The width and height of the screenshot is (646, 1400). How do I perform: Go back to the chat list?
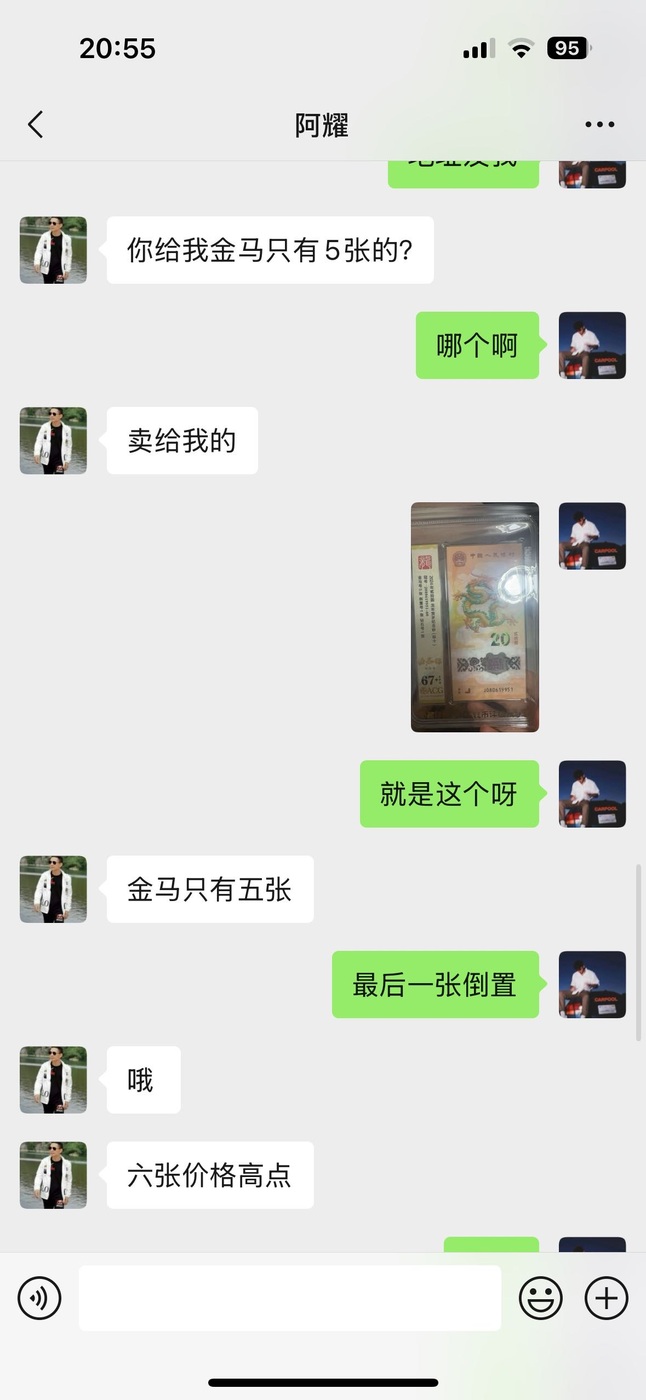[36, 125]
